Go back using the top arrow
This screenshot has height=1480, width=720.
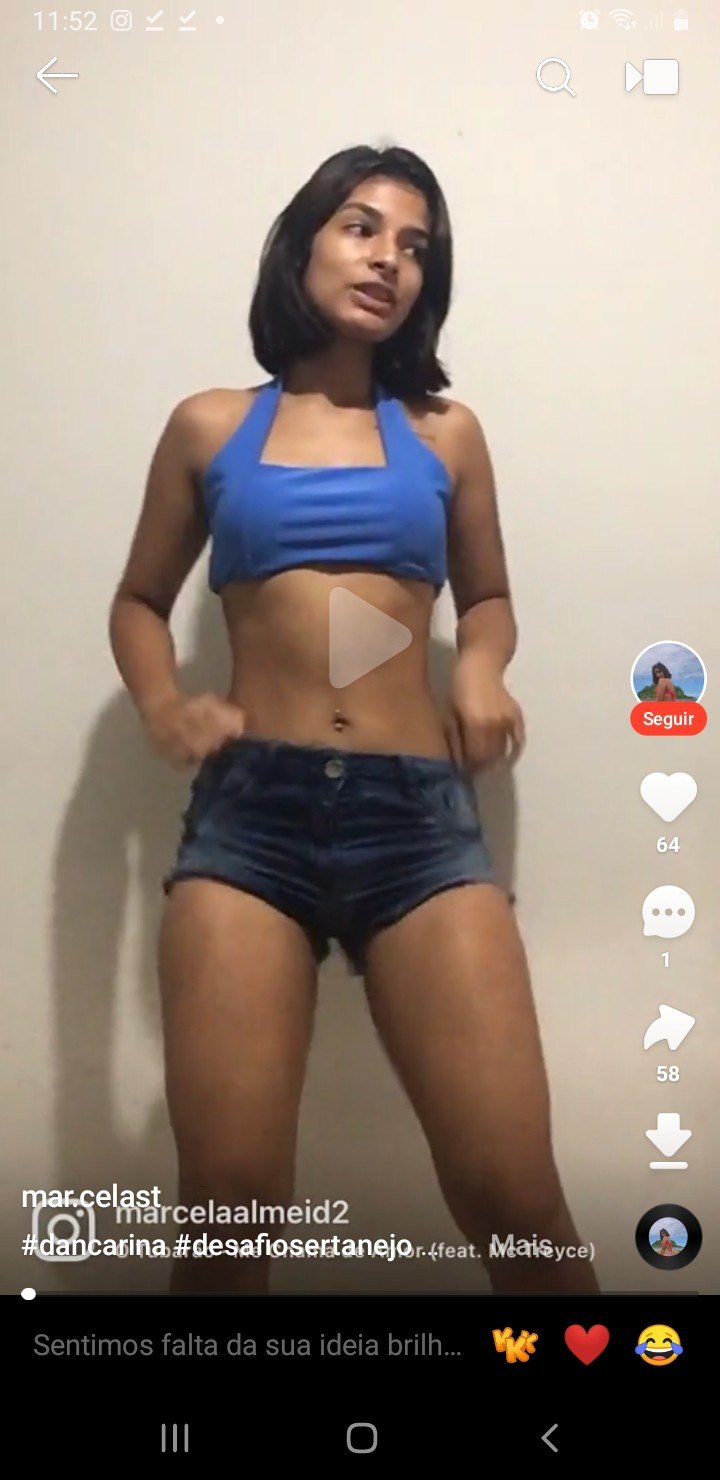[56, 76]
